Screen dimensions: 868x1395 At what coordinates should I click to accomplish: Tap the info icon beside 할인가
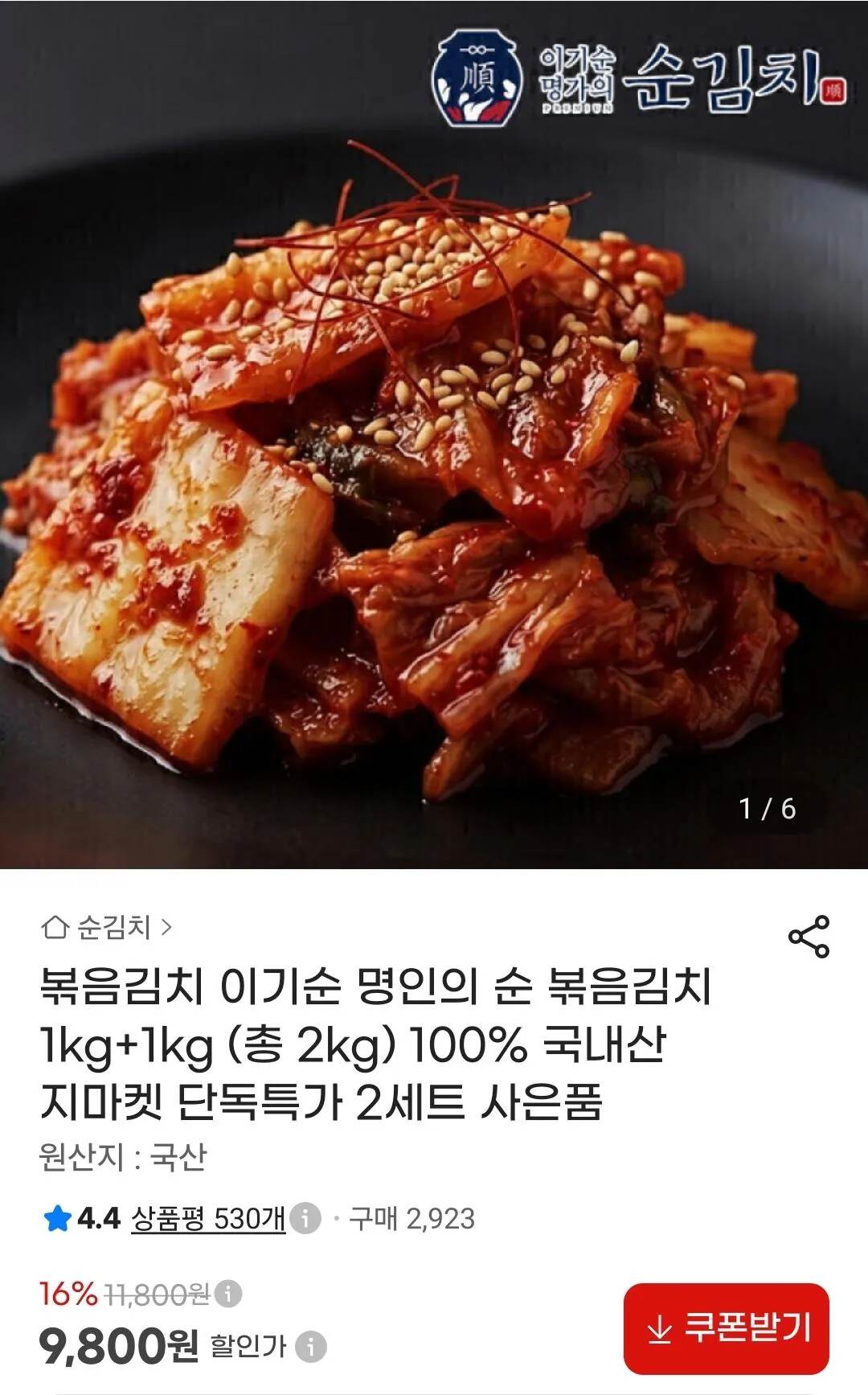(312, 1347)
